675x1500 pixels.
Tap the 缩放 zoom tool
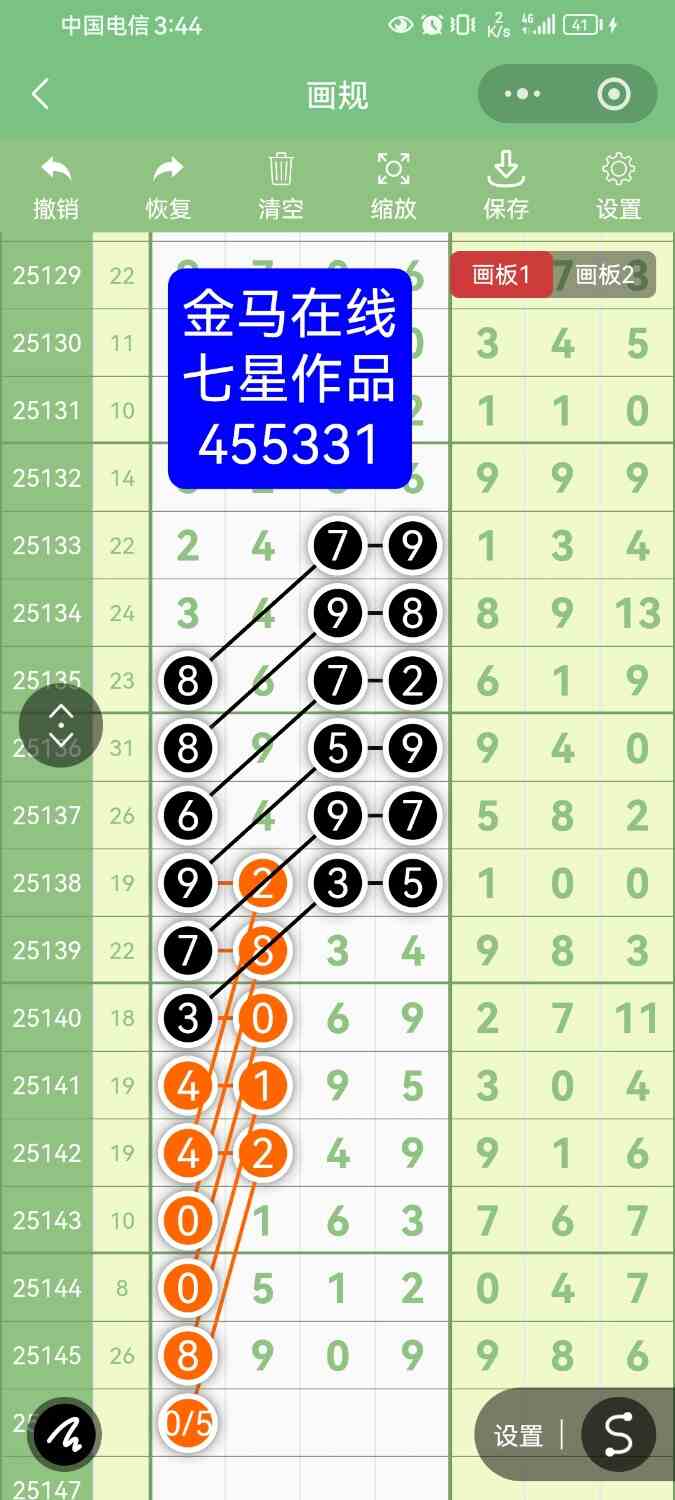(393, 186)
